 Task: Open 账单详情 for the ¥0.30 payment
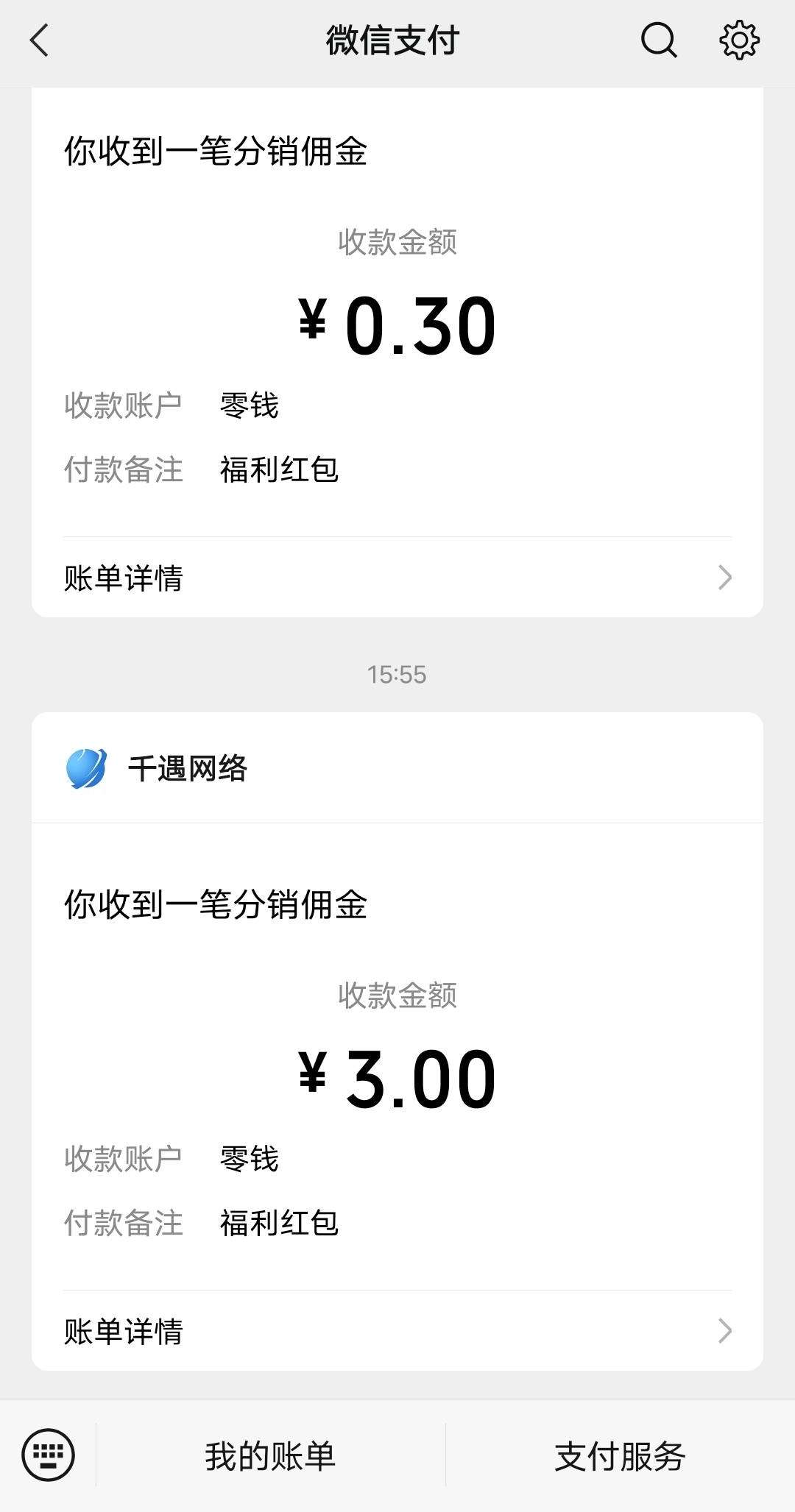point(397,578)
